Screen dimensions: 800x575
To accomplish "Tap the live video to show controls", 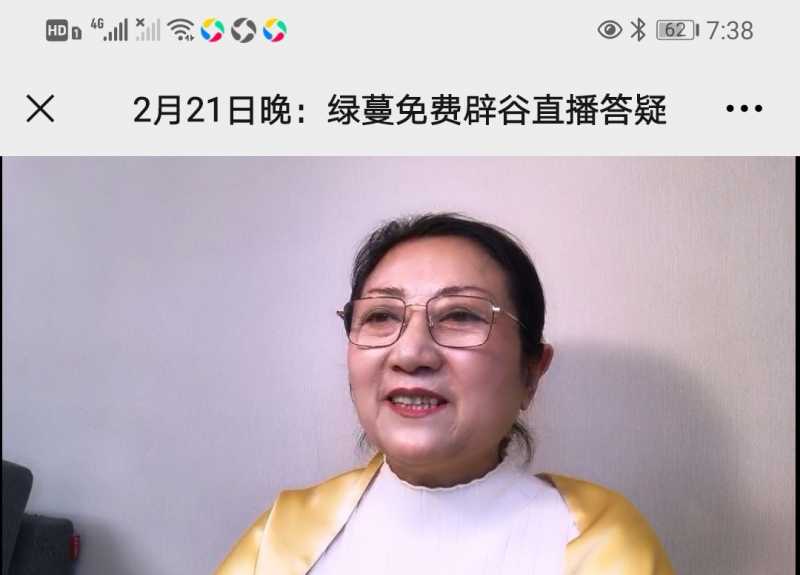I will coord(400,365).
